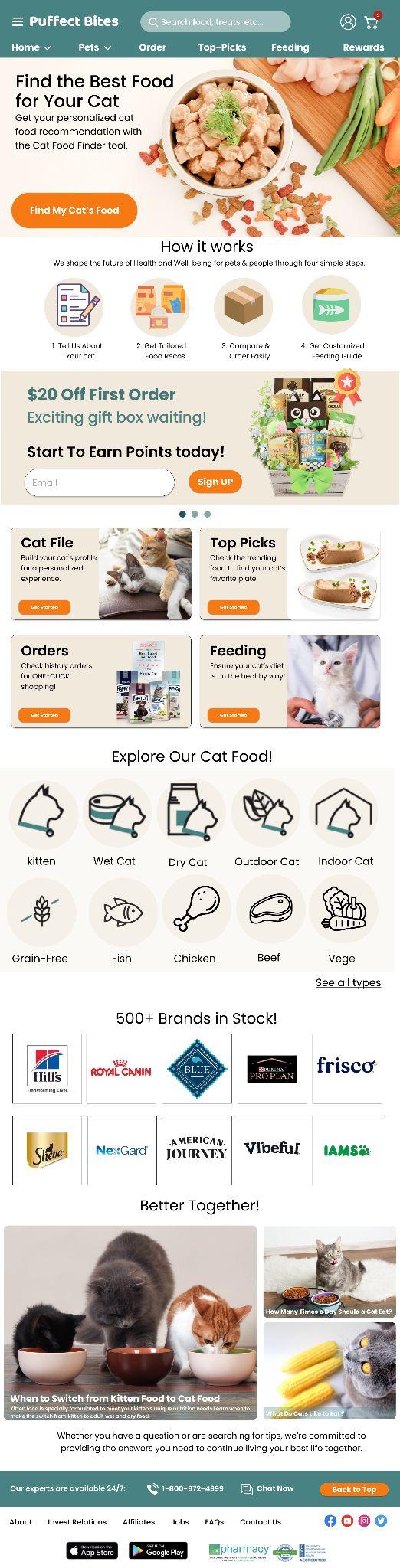Tap Back to Top button
This screenshot has width=400, height=1568.
tap(354, 1489)
